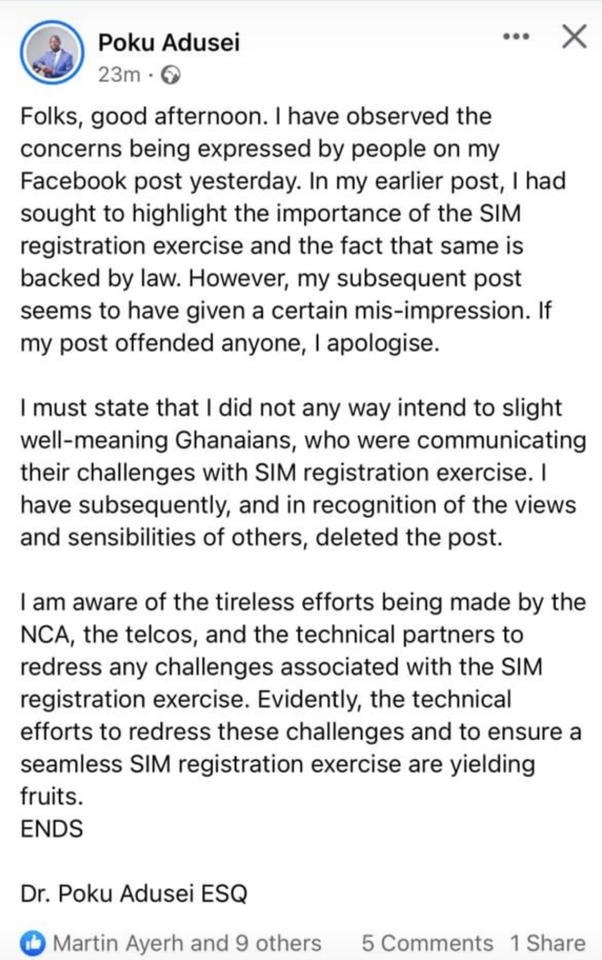Open Poku Adusei's profile picture
Image resolution: width=602 pixels, height=960 pixels.
[x=51, y=54]
